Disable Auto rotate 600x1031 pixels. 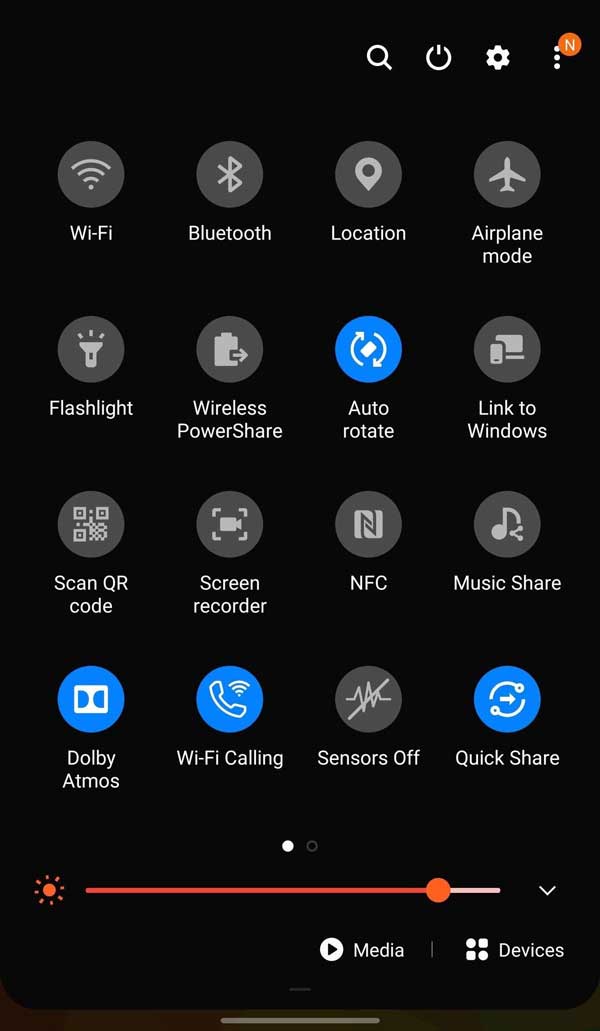click(368, 350)
